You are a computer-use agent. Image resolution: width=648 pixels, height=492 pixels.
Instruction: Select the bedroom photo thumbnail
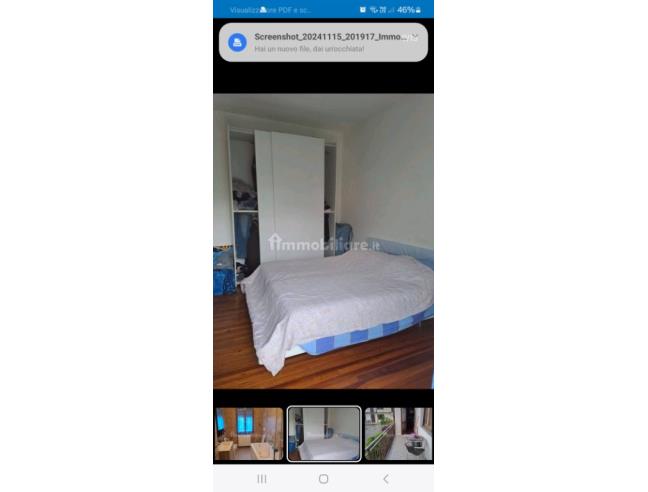click(x=324, y=433)
